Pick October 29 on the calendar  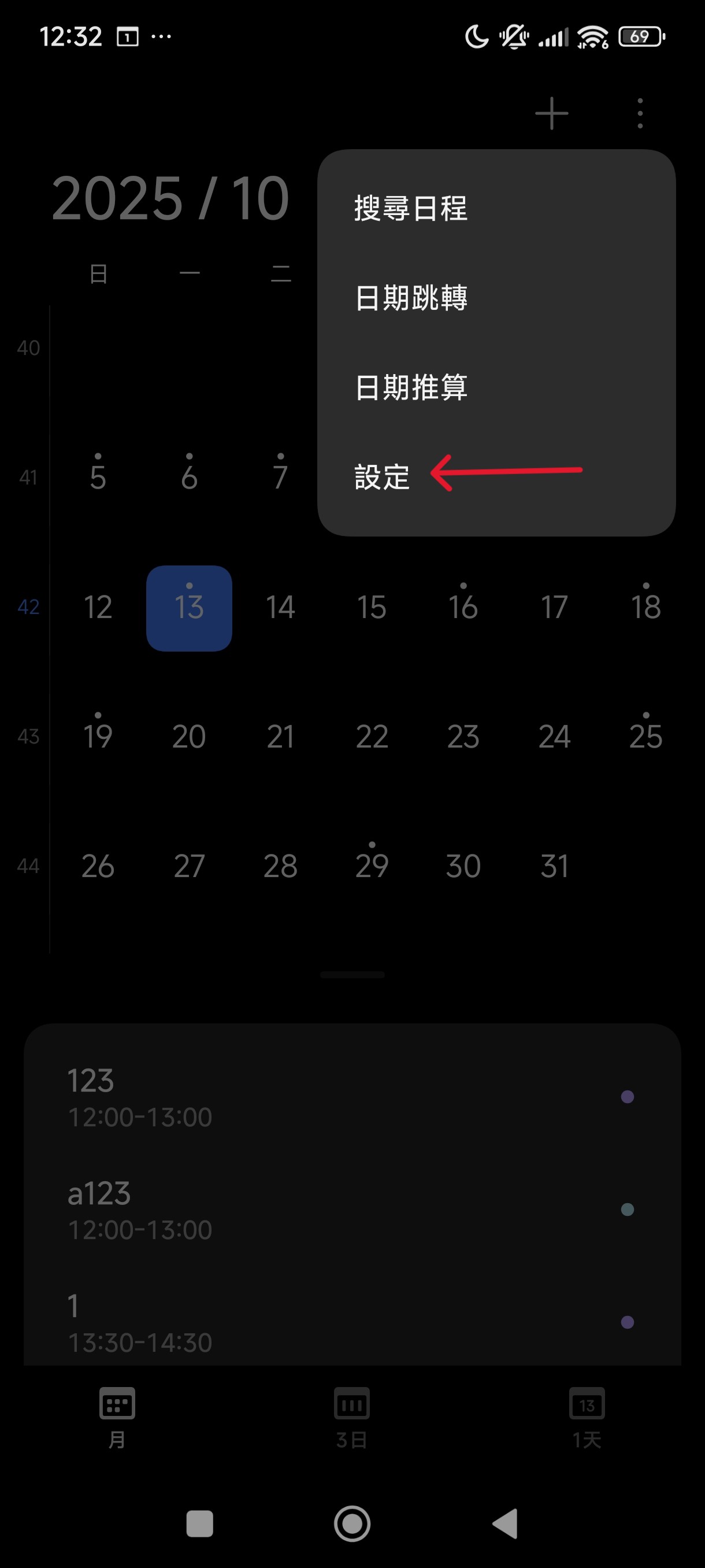(372, 866)
